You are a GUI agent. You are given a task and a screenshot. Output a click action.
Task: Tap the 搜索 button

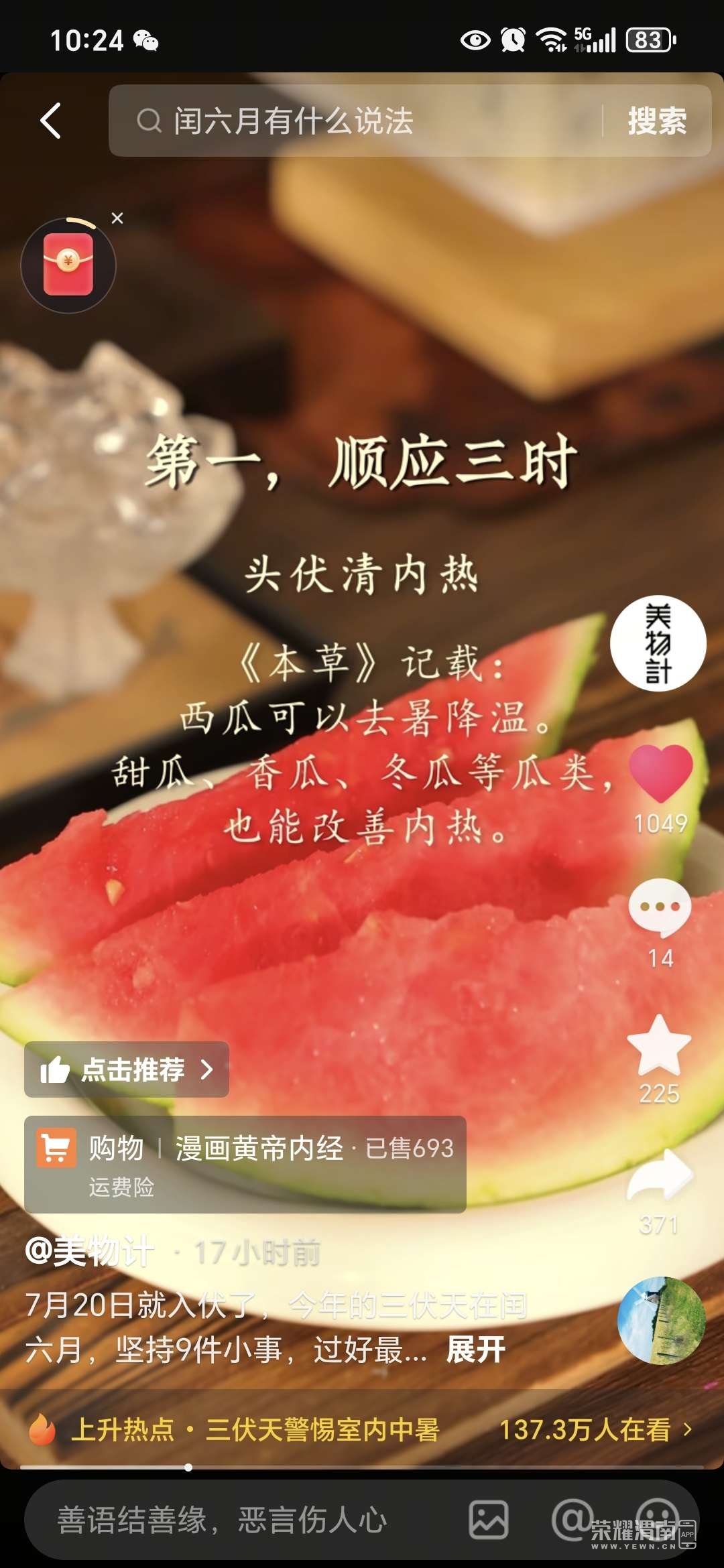point(656,121)
